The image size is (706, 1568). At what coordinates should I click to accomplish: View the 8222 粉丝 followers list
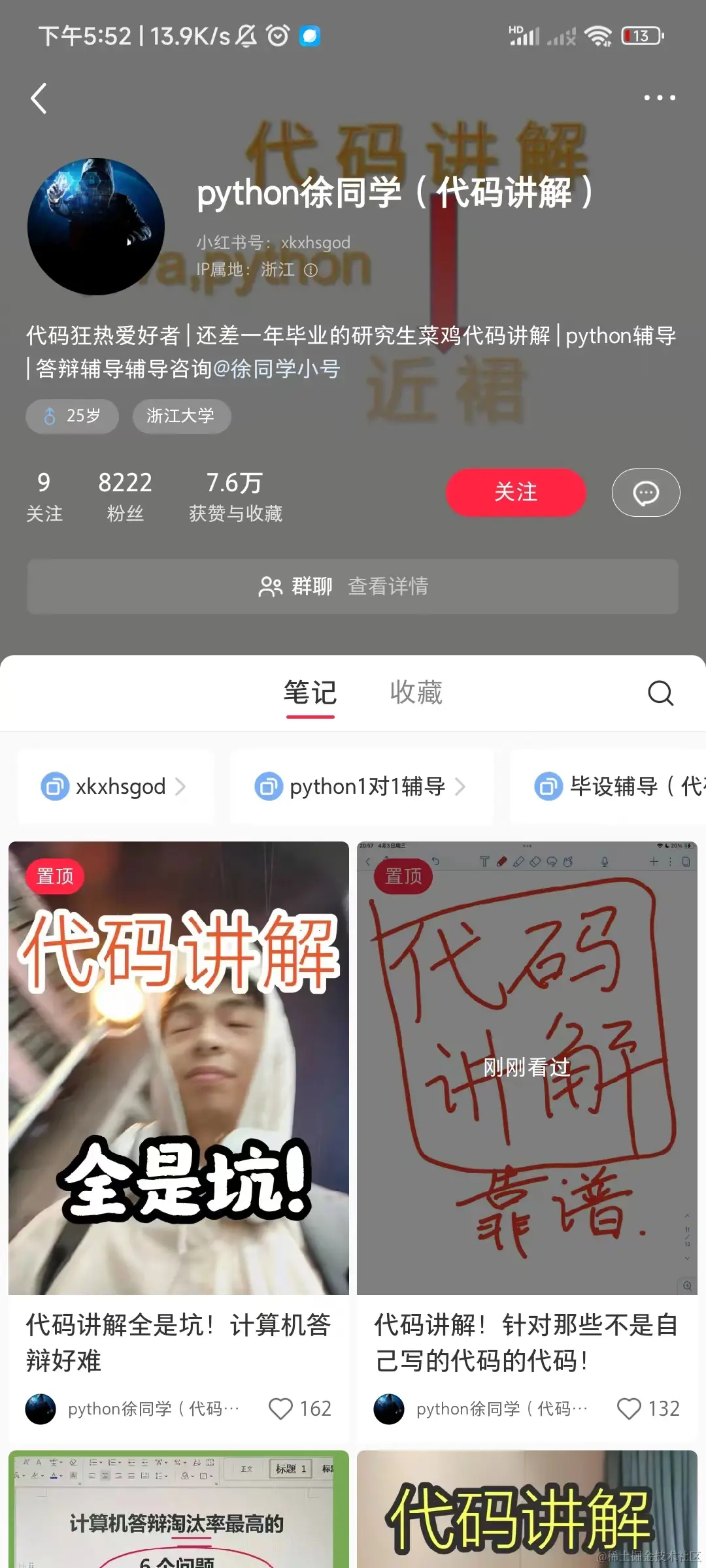tap(125, 496)
